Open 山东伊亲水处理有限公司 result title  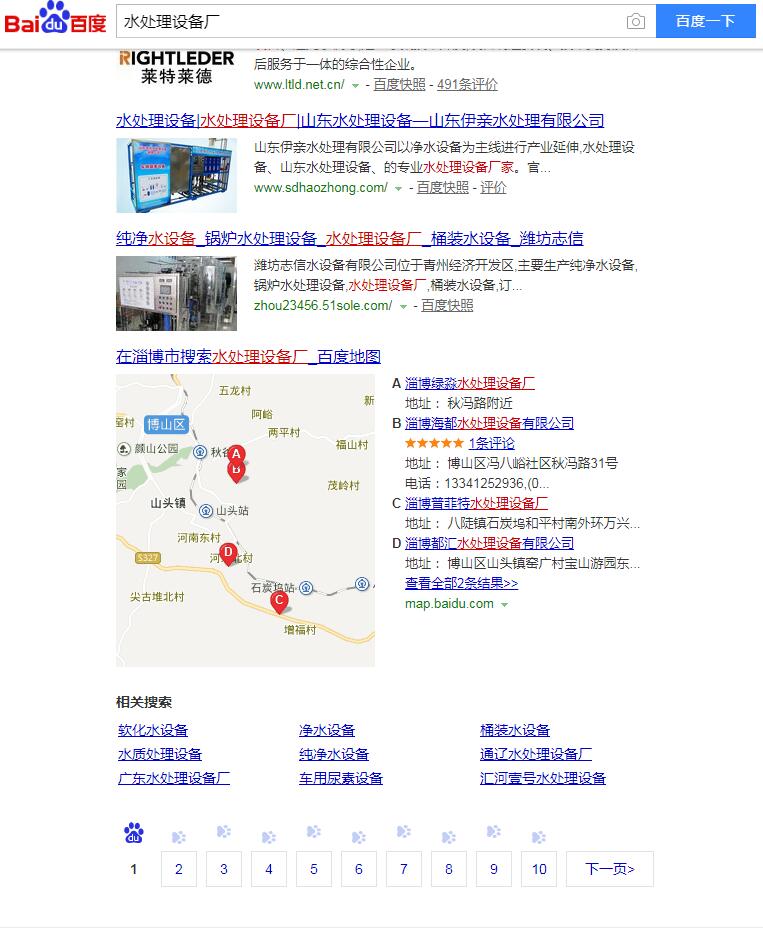point(360,121)
